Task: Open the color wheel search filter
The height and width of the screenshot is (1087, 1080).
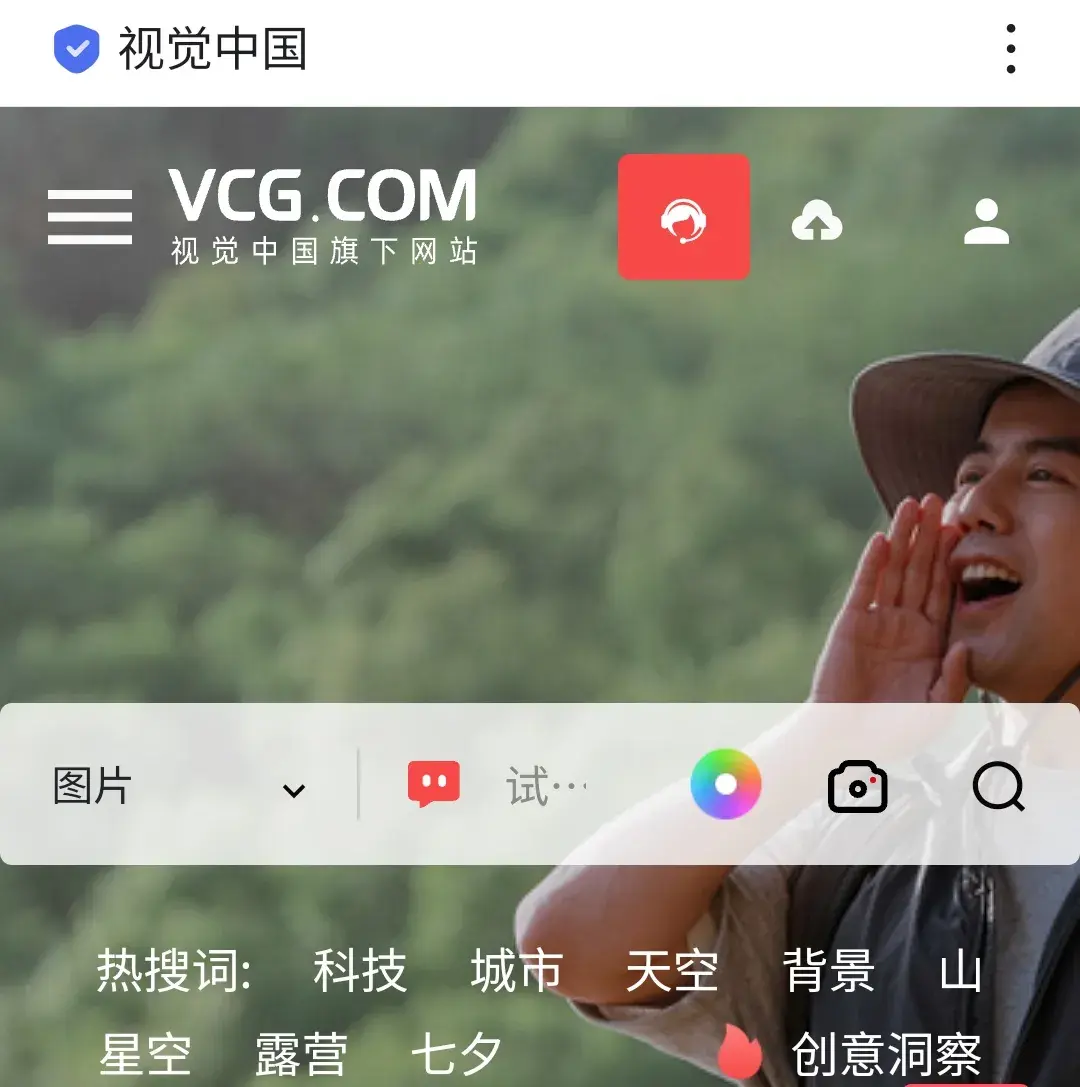Action: 726,785
